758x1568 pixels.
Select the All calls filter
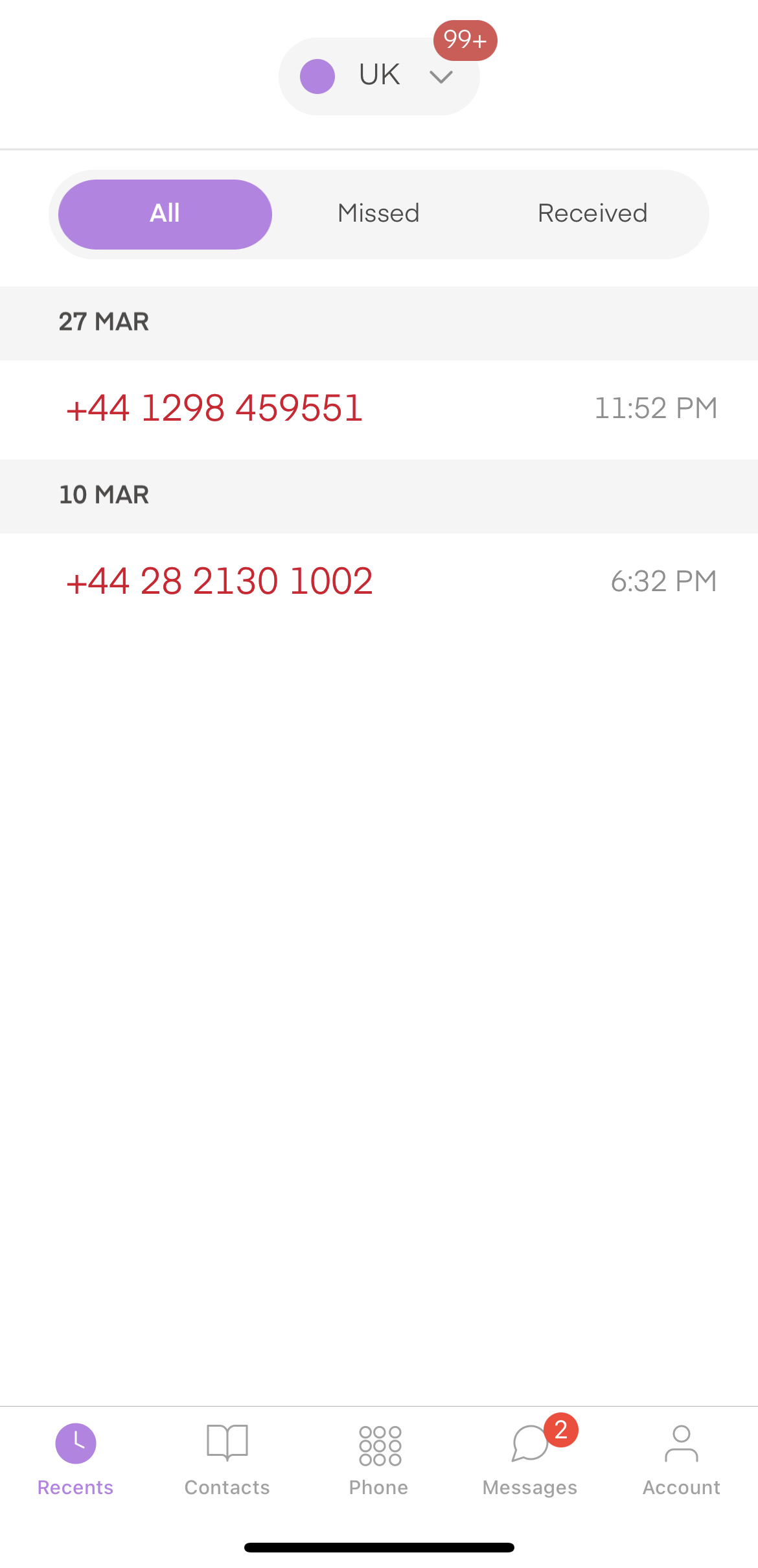[x=165, y=214]
